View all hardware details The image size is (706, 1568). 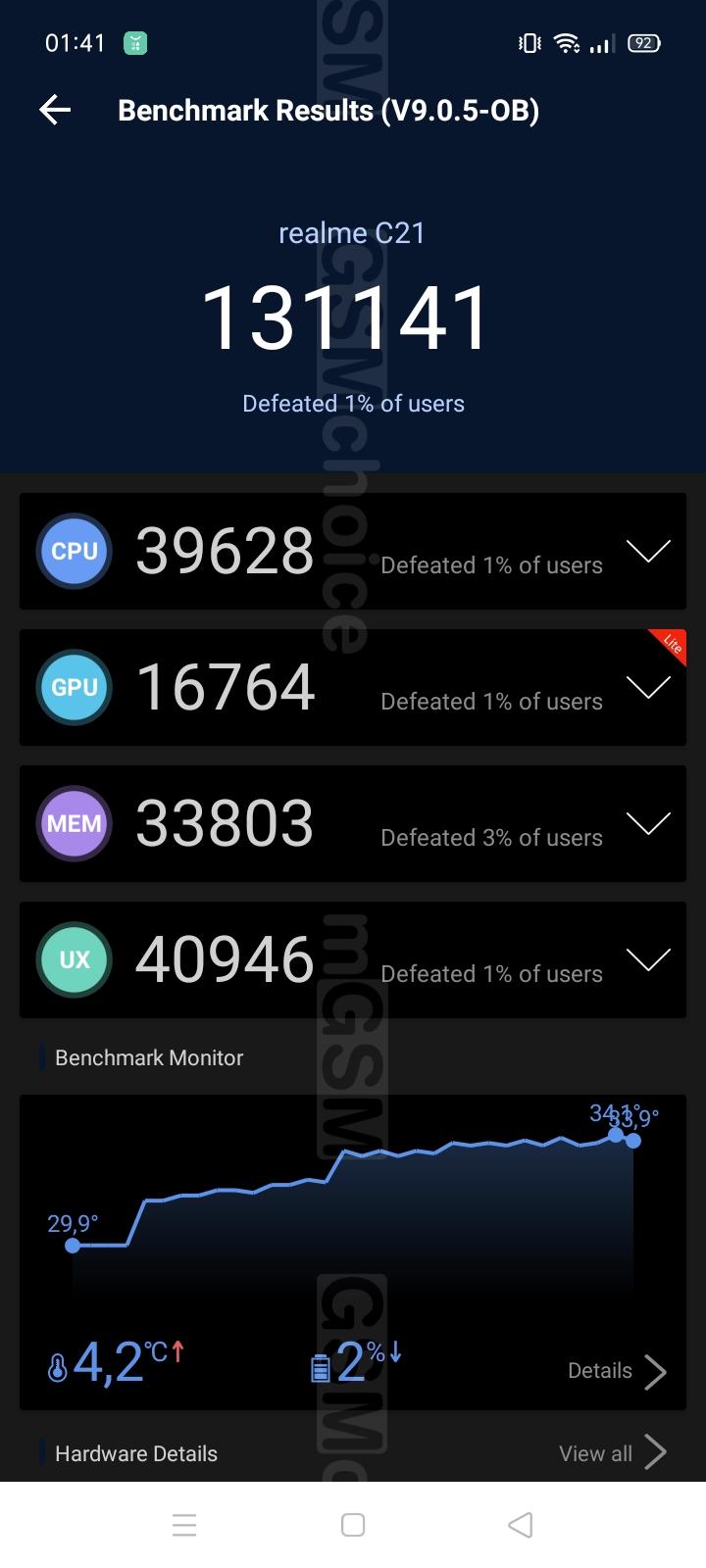(x=613, y=1453)
